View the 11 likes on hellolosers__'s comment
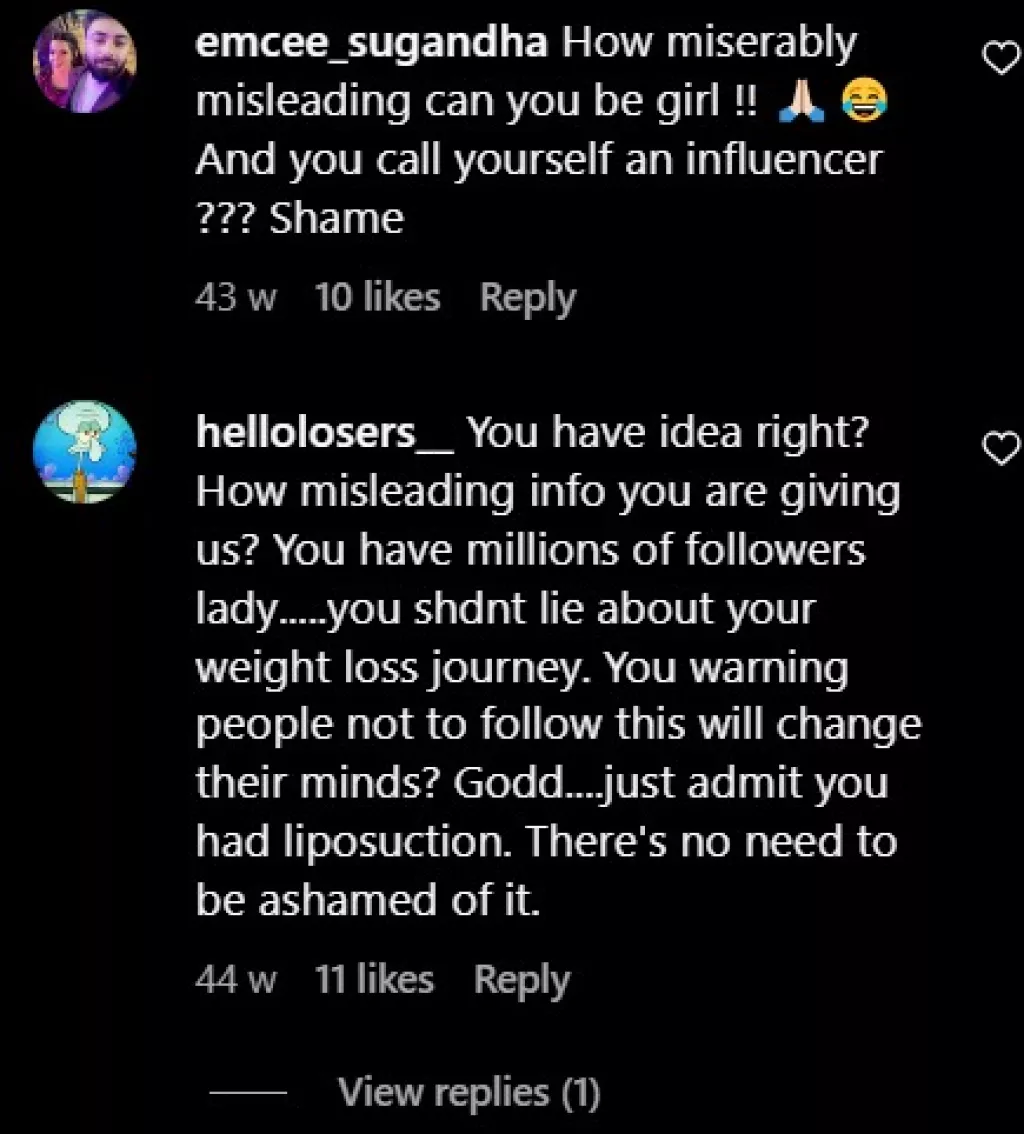Image resolution: width=1024 pixels, height=1134 pixels. [x=374, y=980]
